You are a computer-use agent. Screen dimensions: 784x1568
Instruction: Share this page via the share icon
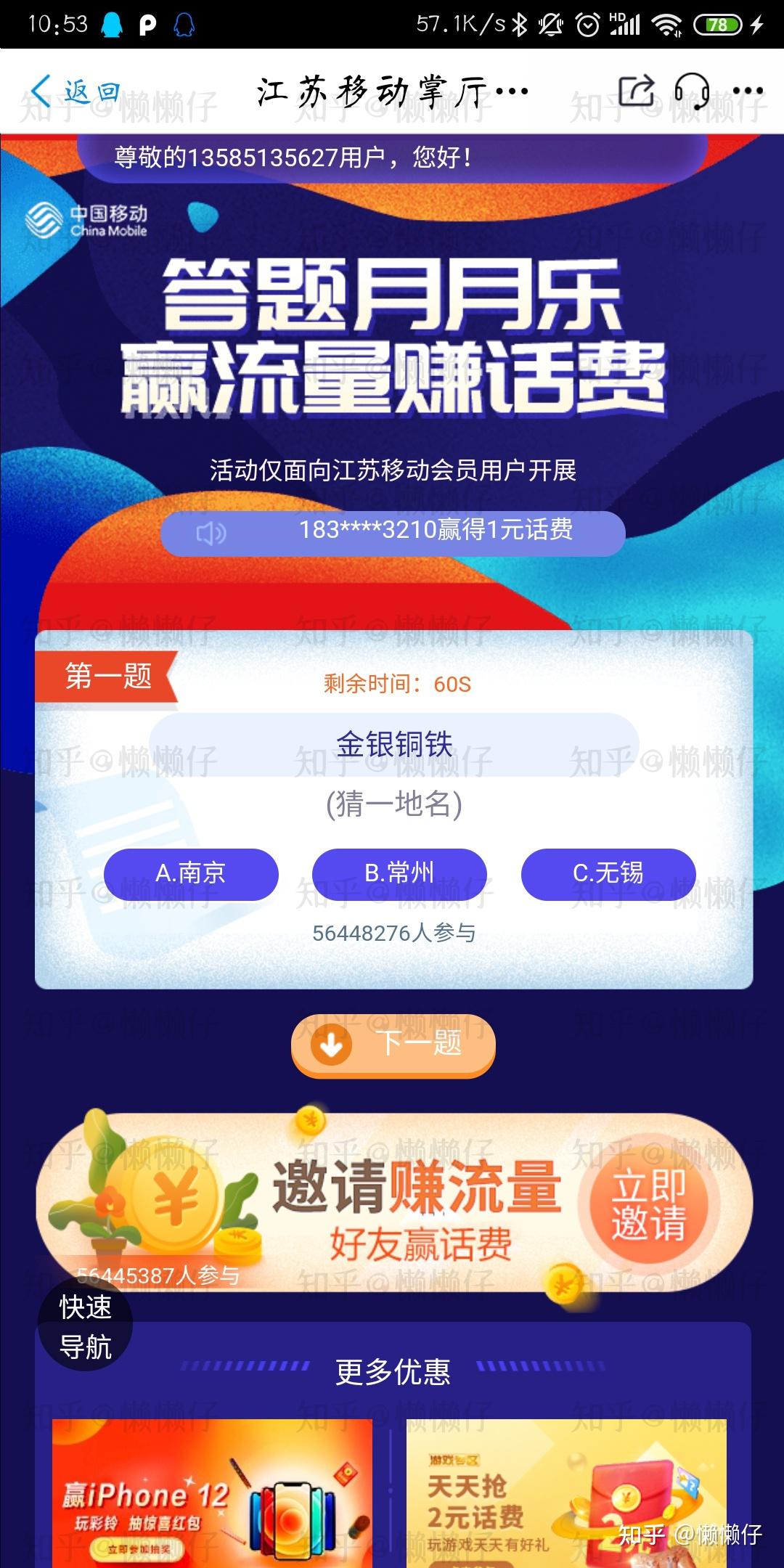tap(637, 91)
